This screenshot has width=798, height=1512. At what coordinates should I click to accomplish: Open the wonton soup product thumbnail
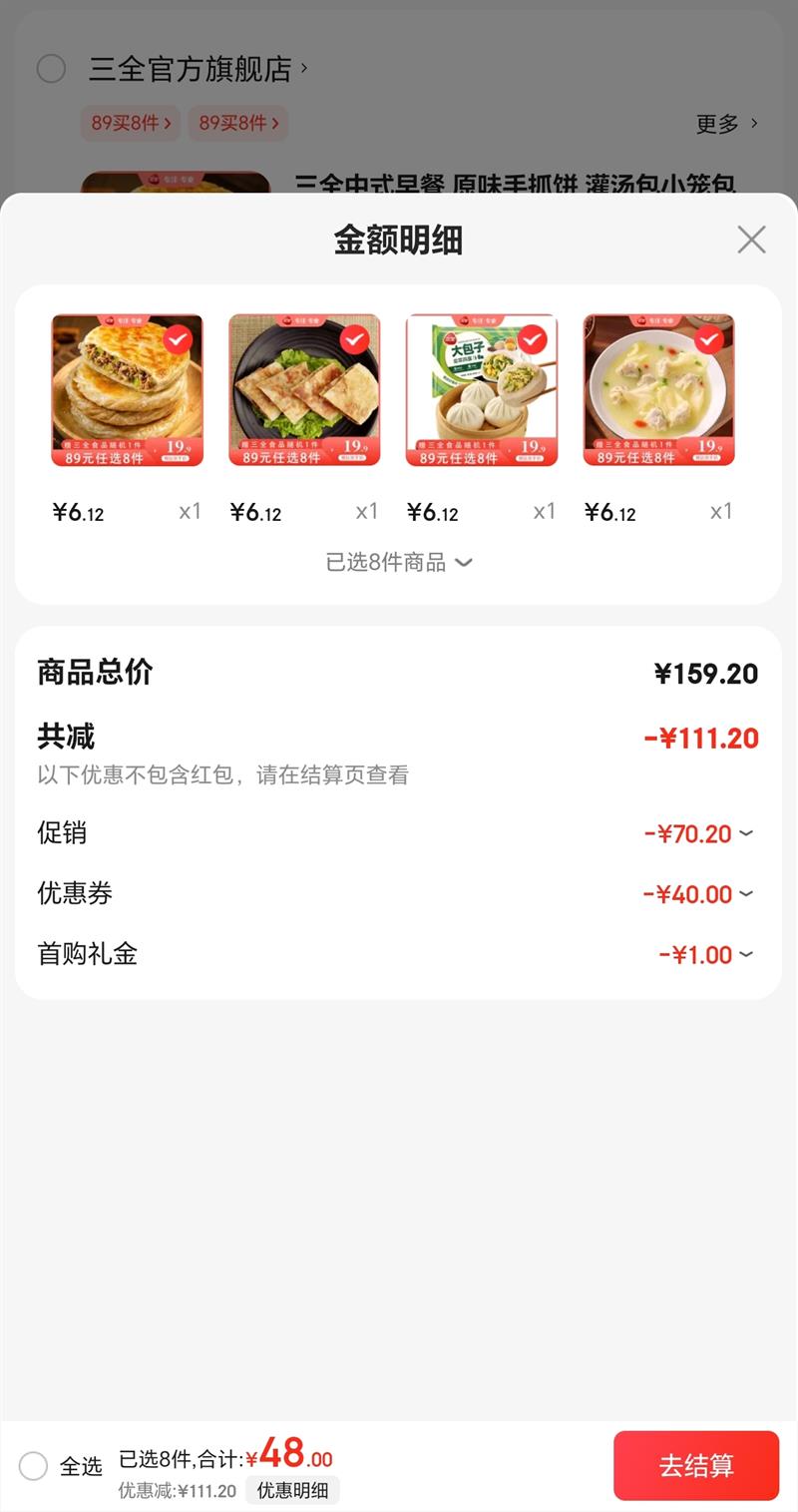[658, 390]
